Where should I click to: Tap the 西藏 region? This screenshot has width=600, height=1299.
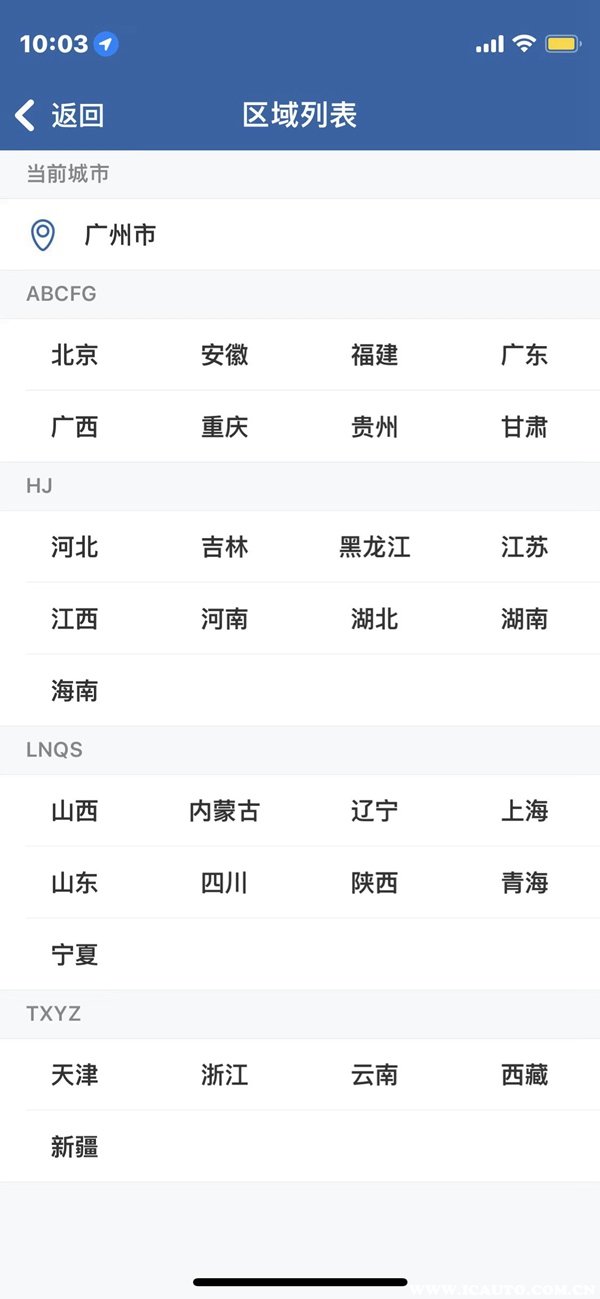pyautogui.click(x=525, y=1075)
